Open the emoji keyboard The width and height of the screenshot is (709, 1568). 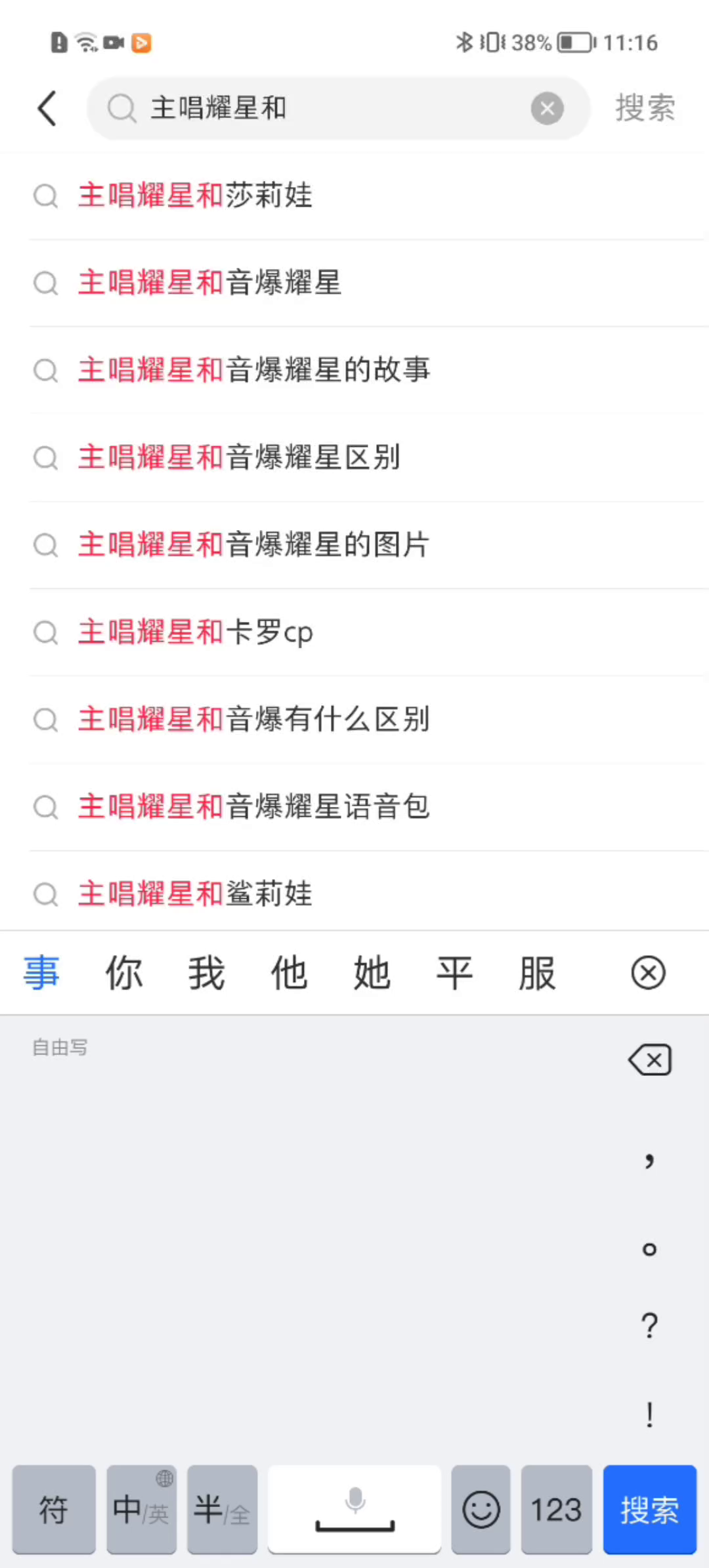point(481,1509)
